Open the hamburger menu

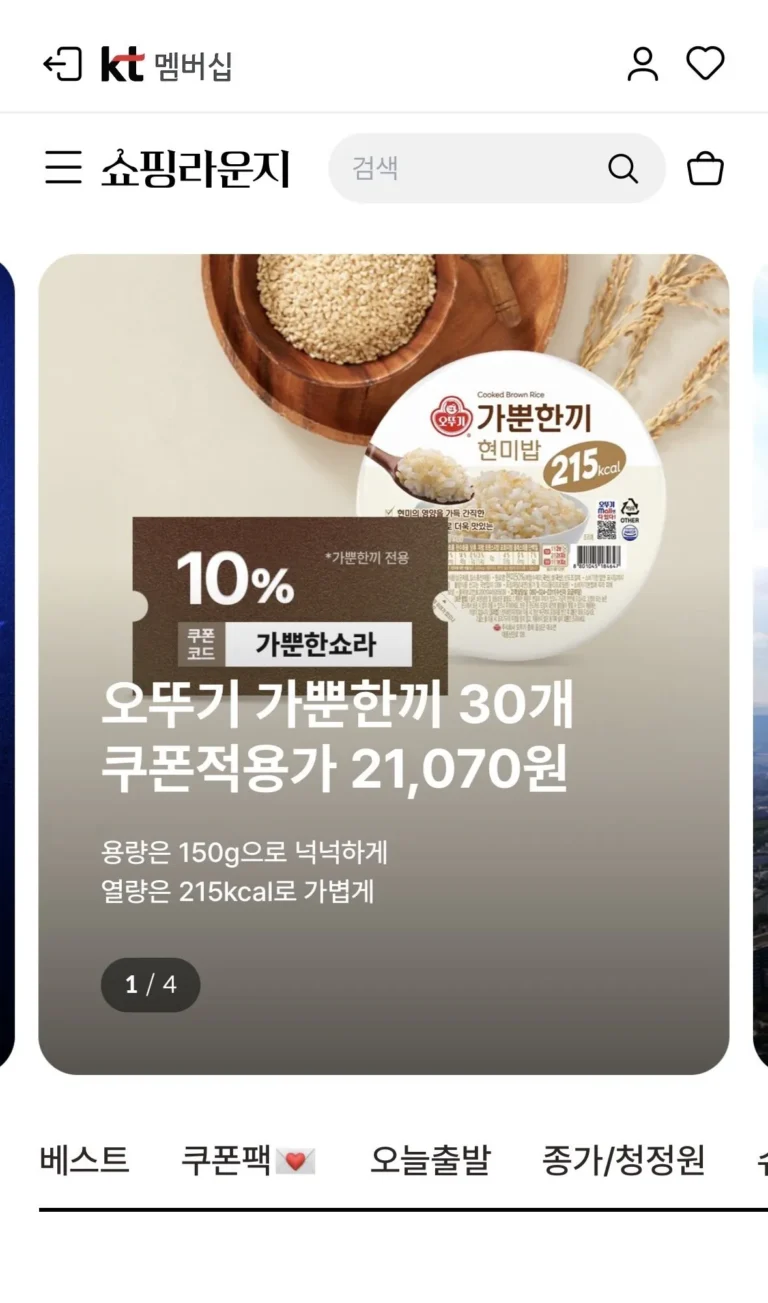[x=63, y=168]
